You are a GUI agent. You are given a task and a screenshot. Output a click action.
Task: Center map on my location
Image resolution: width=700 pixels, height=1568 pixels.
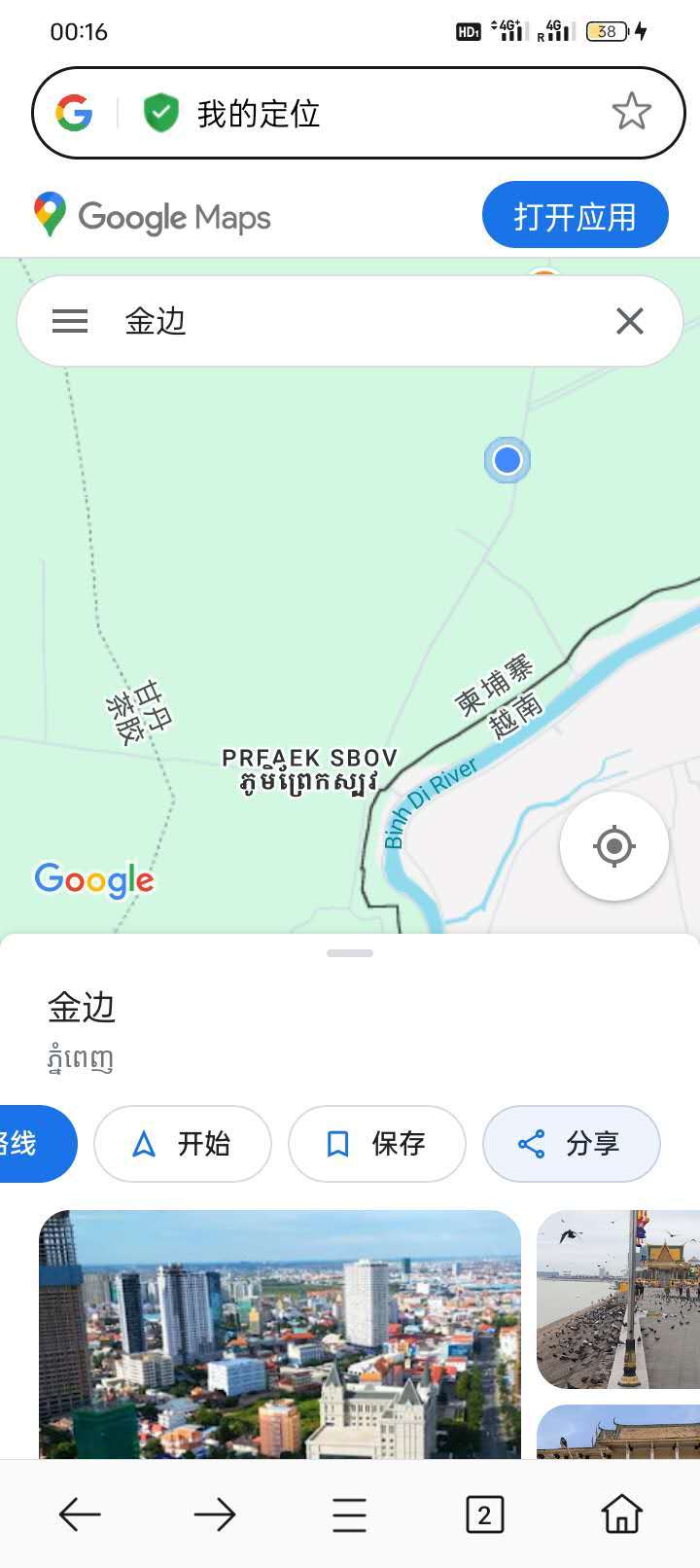tap(613, 846)
